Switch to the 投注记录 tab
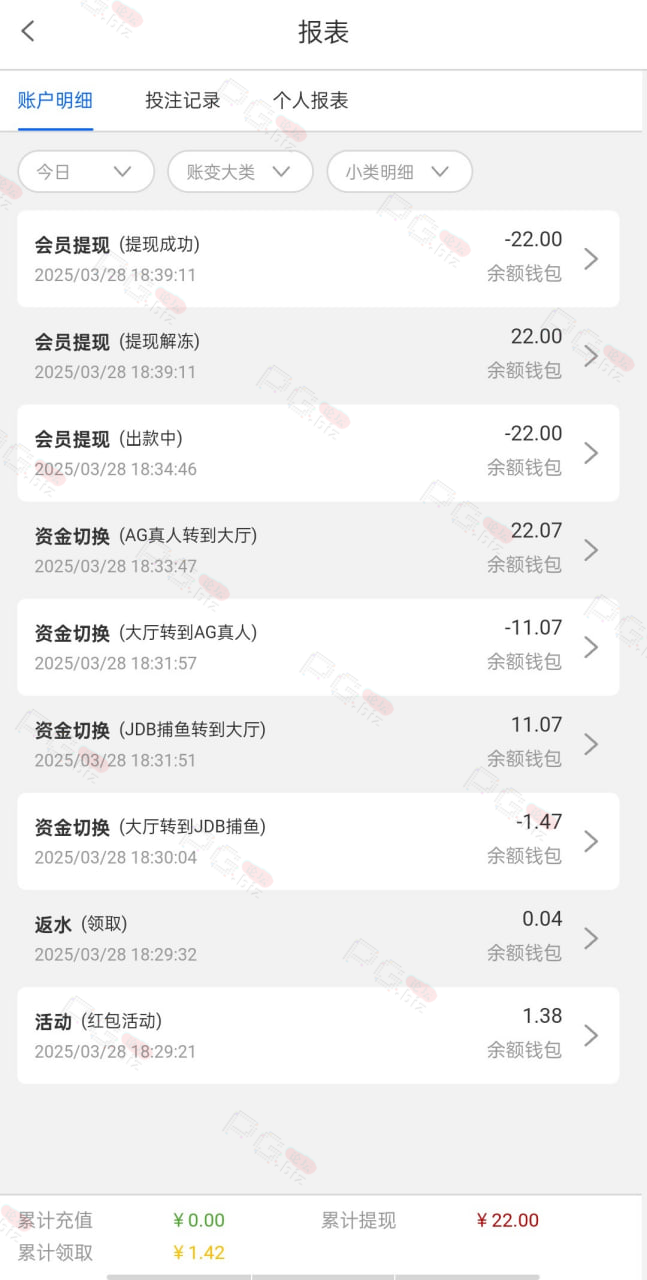 pos(183,100)
